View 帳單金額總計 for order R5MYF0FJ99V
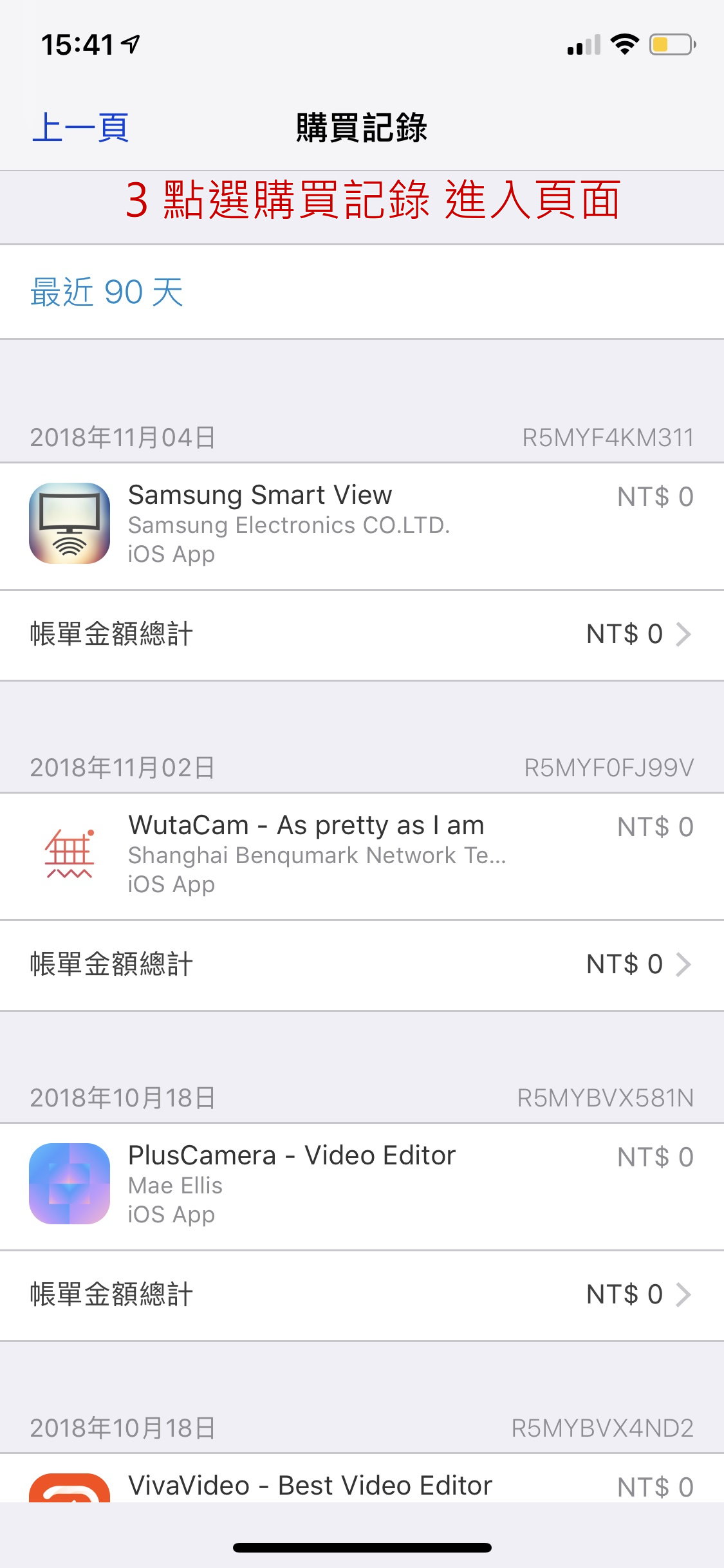This screenshot has height=1568, width=724. (x=360, y=965)
